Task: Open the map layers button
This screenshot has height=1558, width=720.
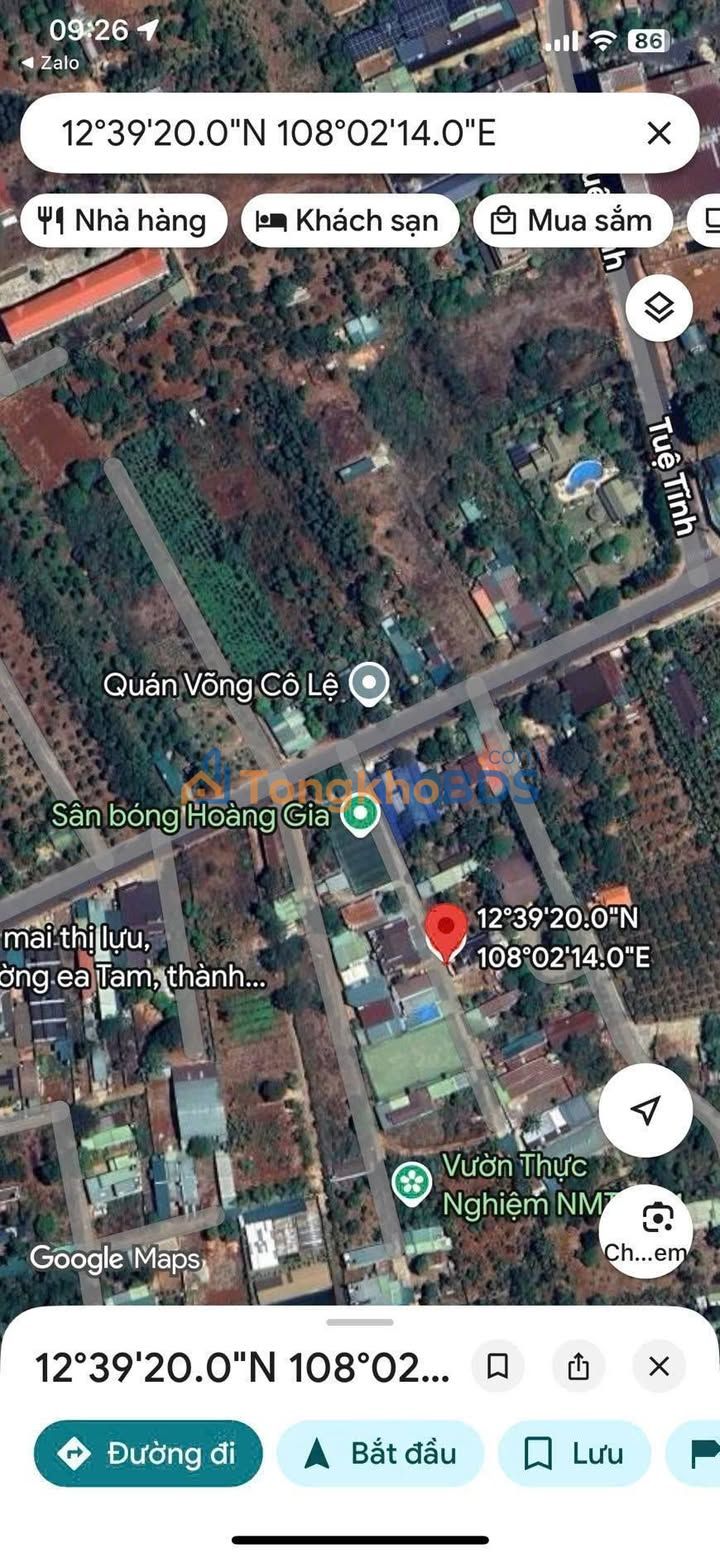Action: click(x=659, y=308)
